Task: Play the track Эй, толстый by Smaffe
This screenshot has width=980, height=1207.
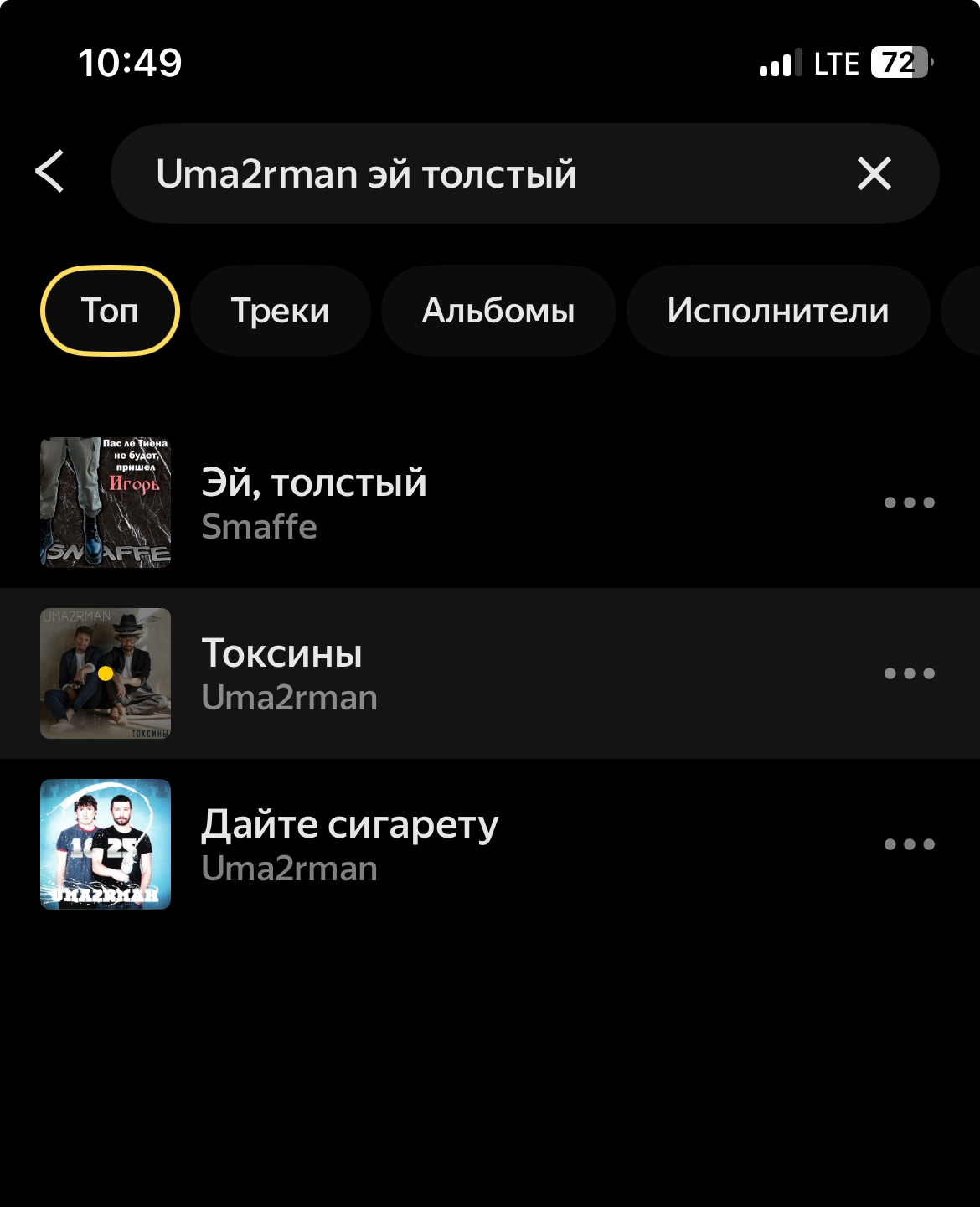Action: 314,503
